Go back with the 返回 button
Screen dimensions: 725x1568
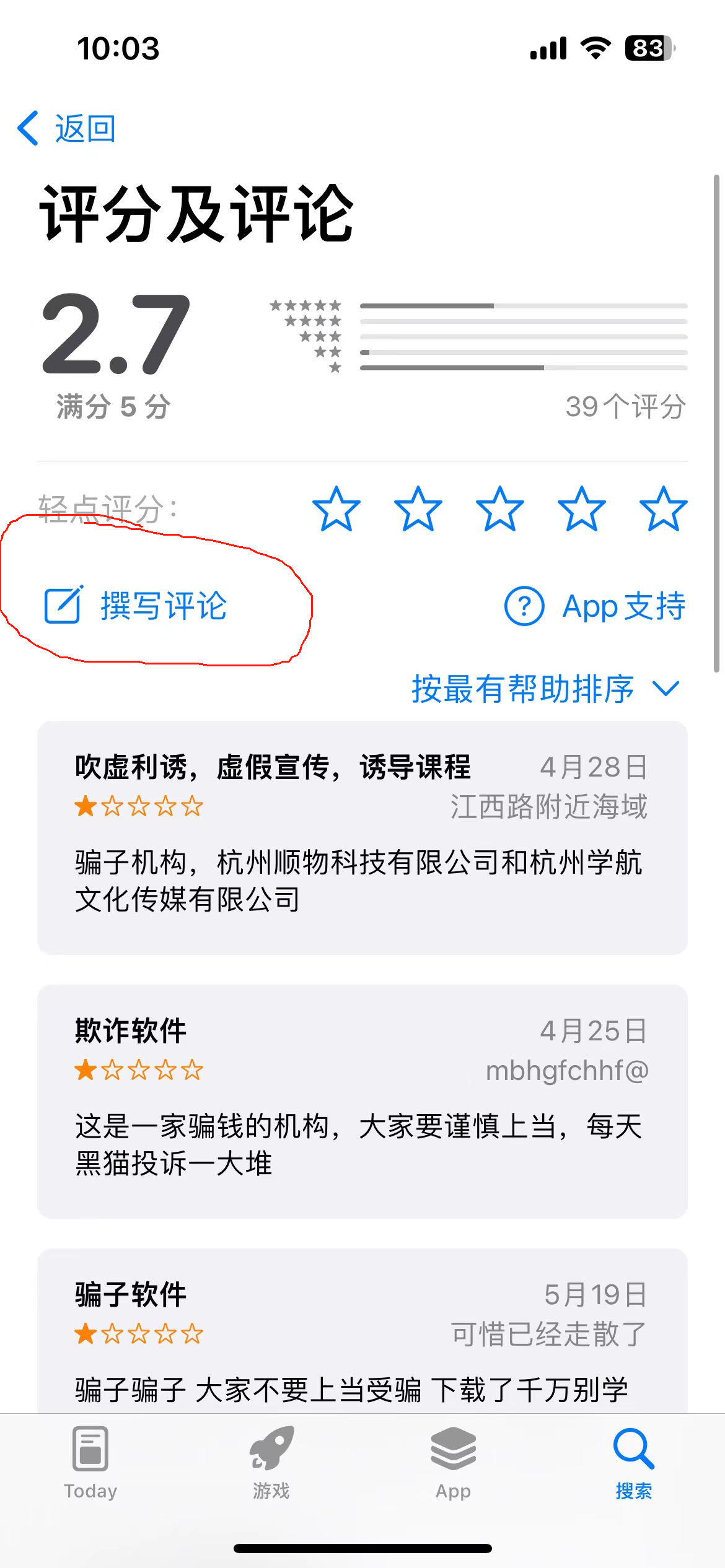pos(67,129)
